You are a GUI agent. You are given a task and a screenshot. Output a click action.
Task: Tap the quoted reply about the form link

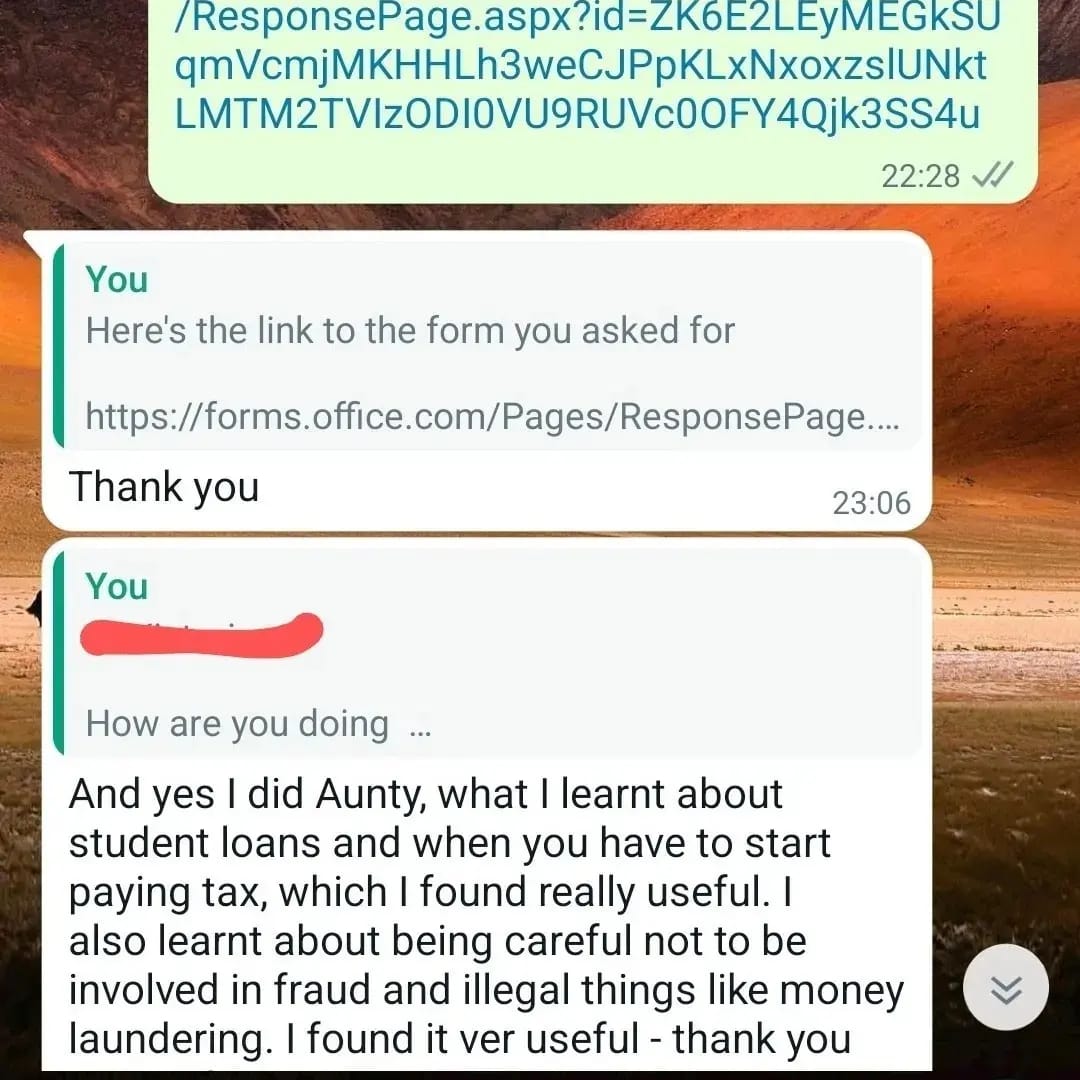(490, 347)
